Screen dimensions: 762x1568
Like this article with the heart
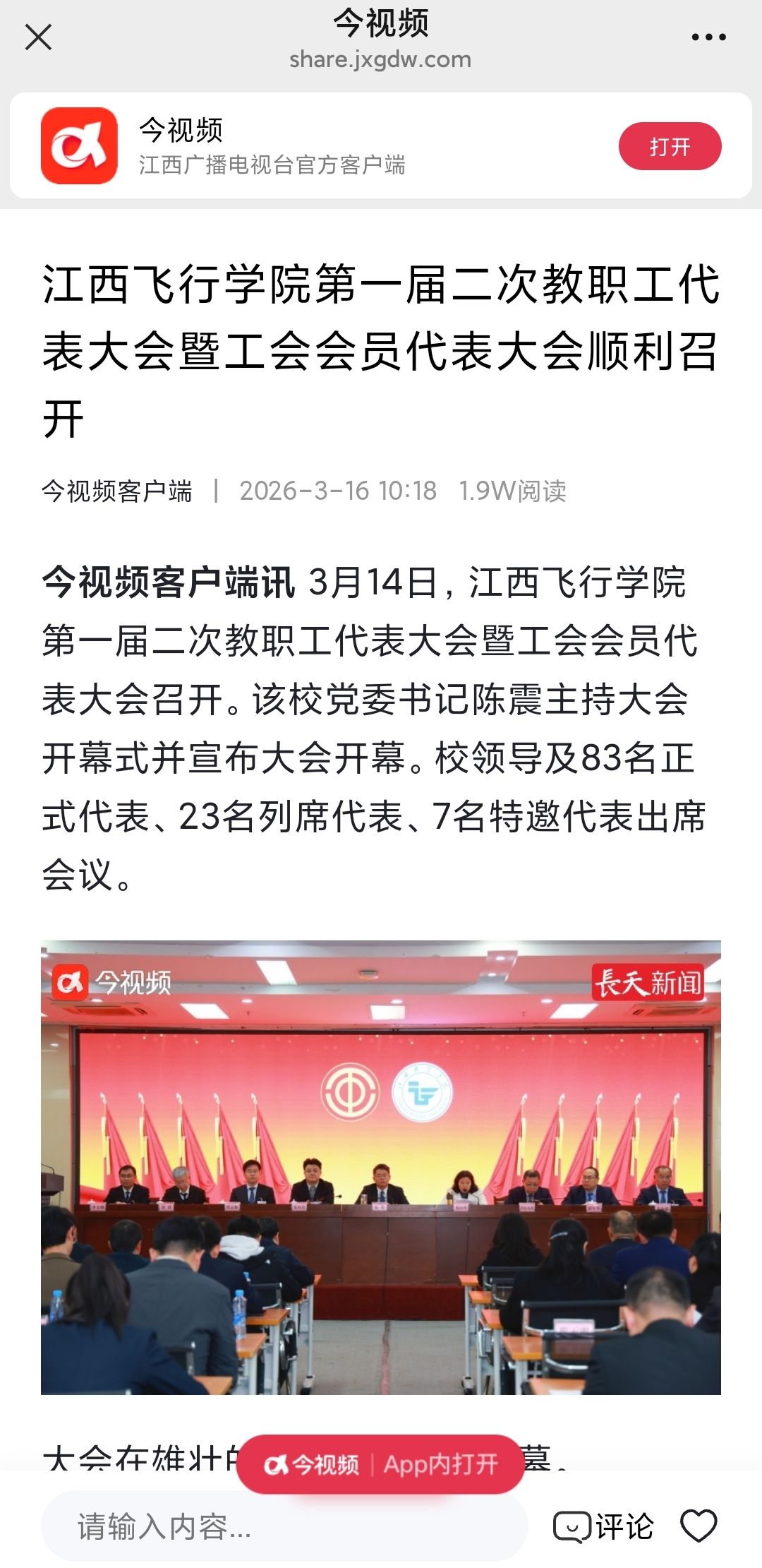[x=698, y=1526]
